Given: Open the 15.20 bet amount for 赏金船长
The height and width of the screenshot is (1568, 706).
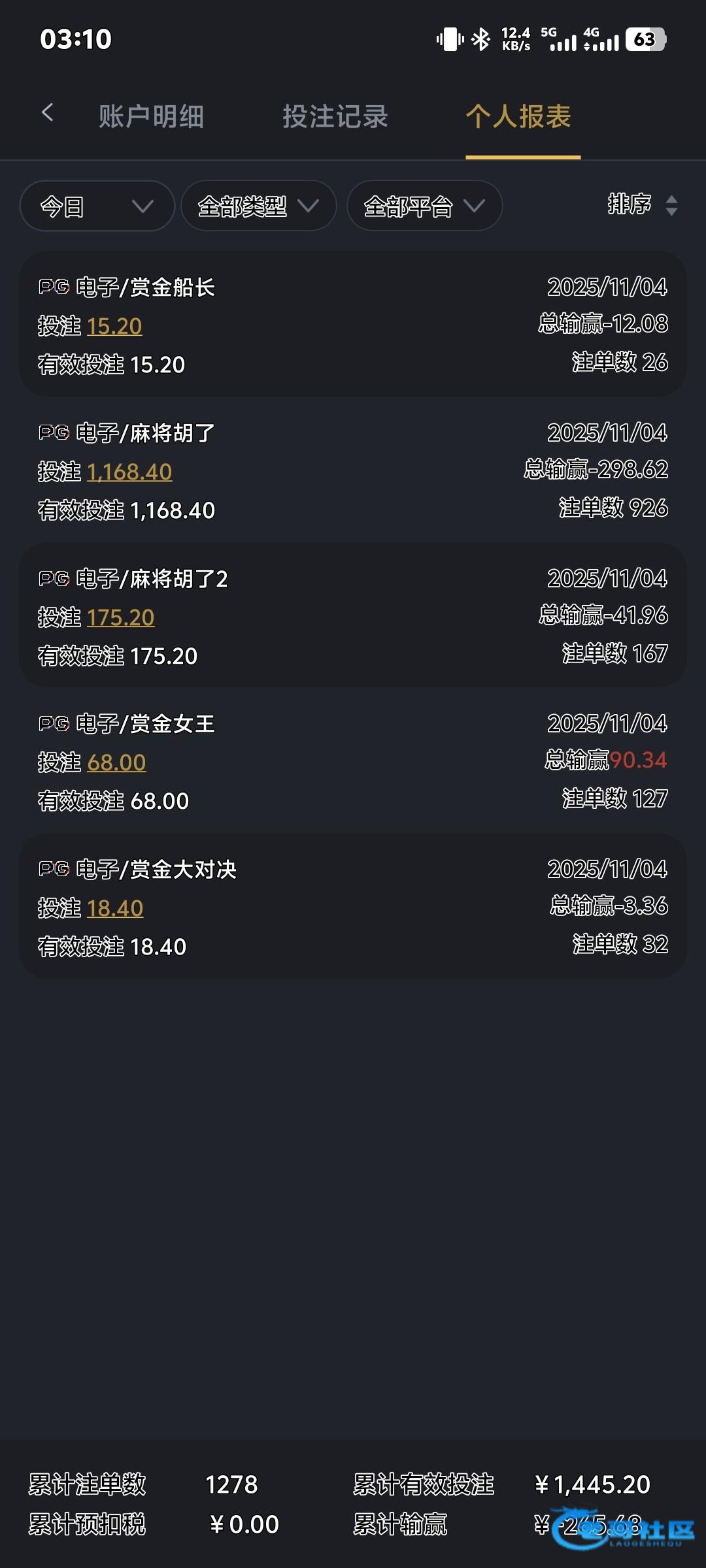Looking at the screenshot, I should (114, 326).
